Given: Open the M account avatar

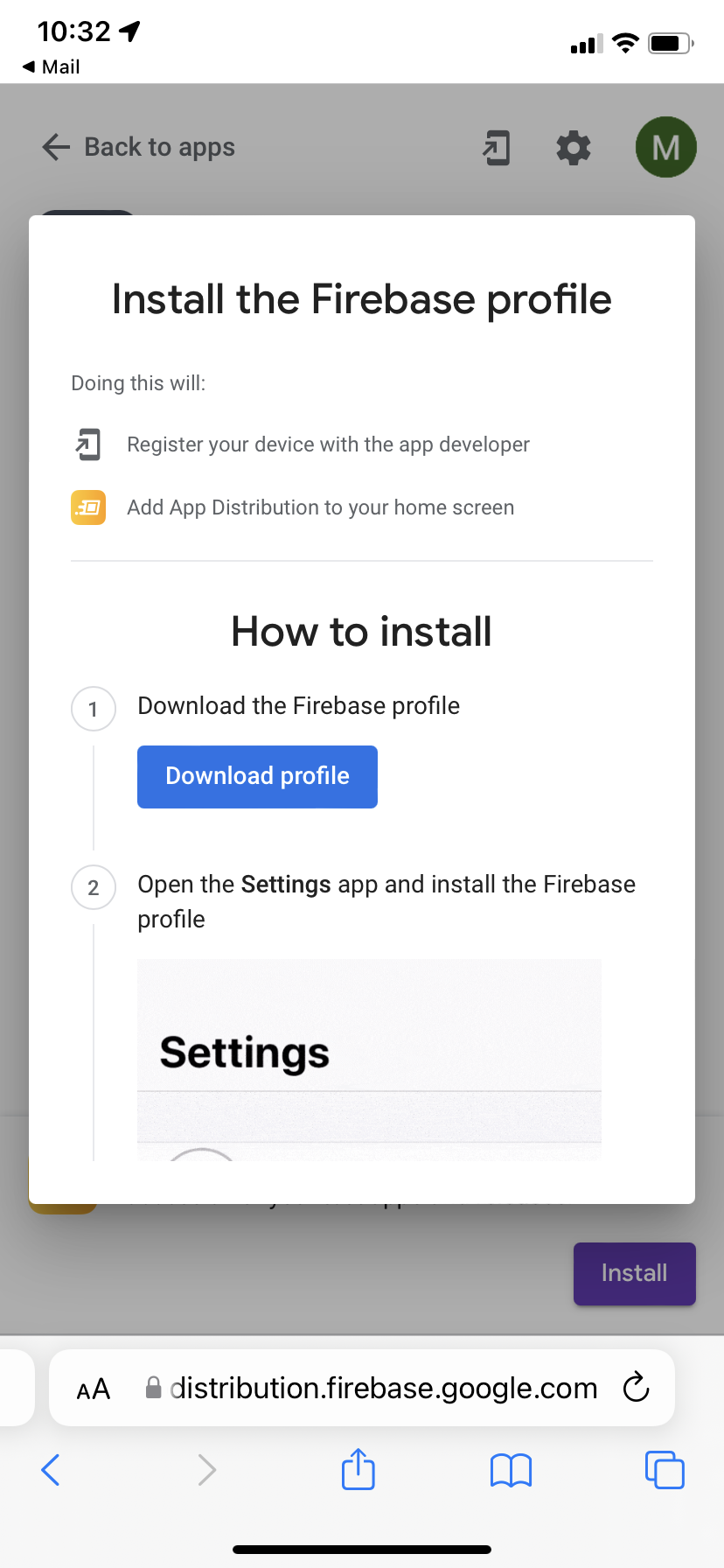Looking at the screenshot, I should tap(665, 147).
